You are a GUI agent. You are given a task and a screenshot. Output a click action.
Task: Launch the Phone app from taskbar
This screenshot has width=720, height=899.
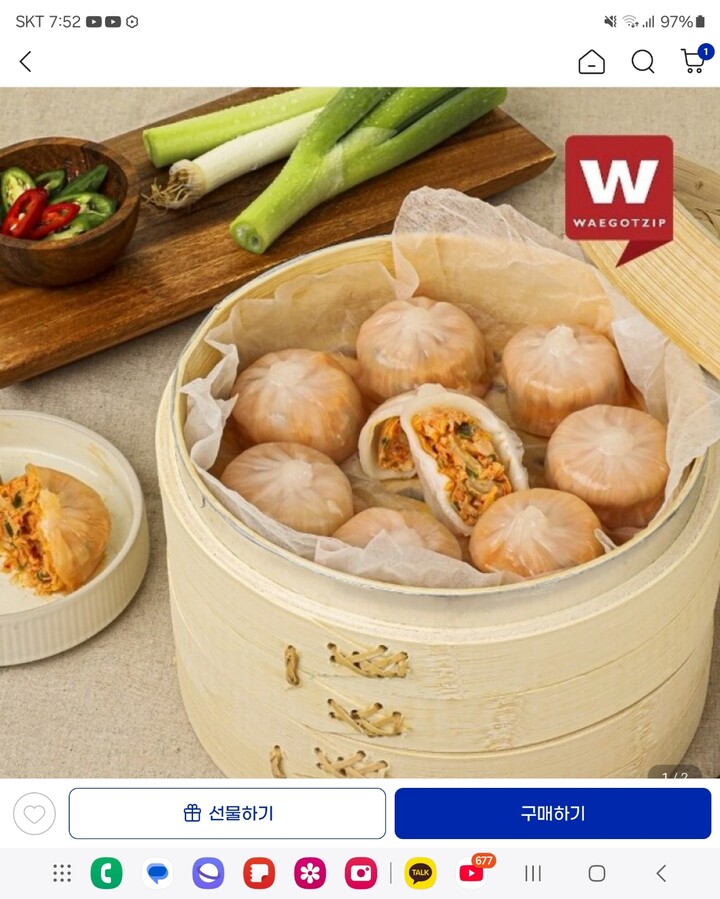pos(106,873)
